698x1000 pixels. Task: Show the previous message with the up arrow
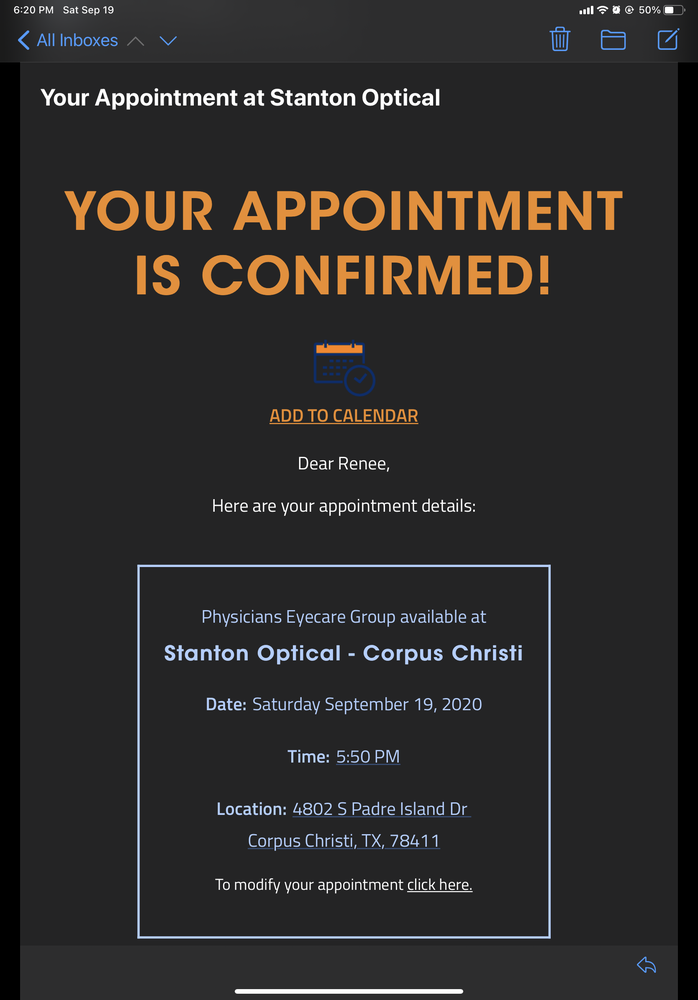[136, 41]
